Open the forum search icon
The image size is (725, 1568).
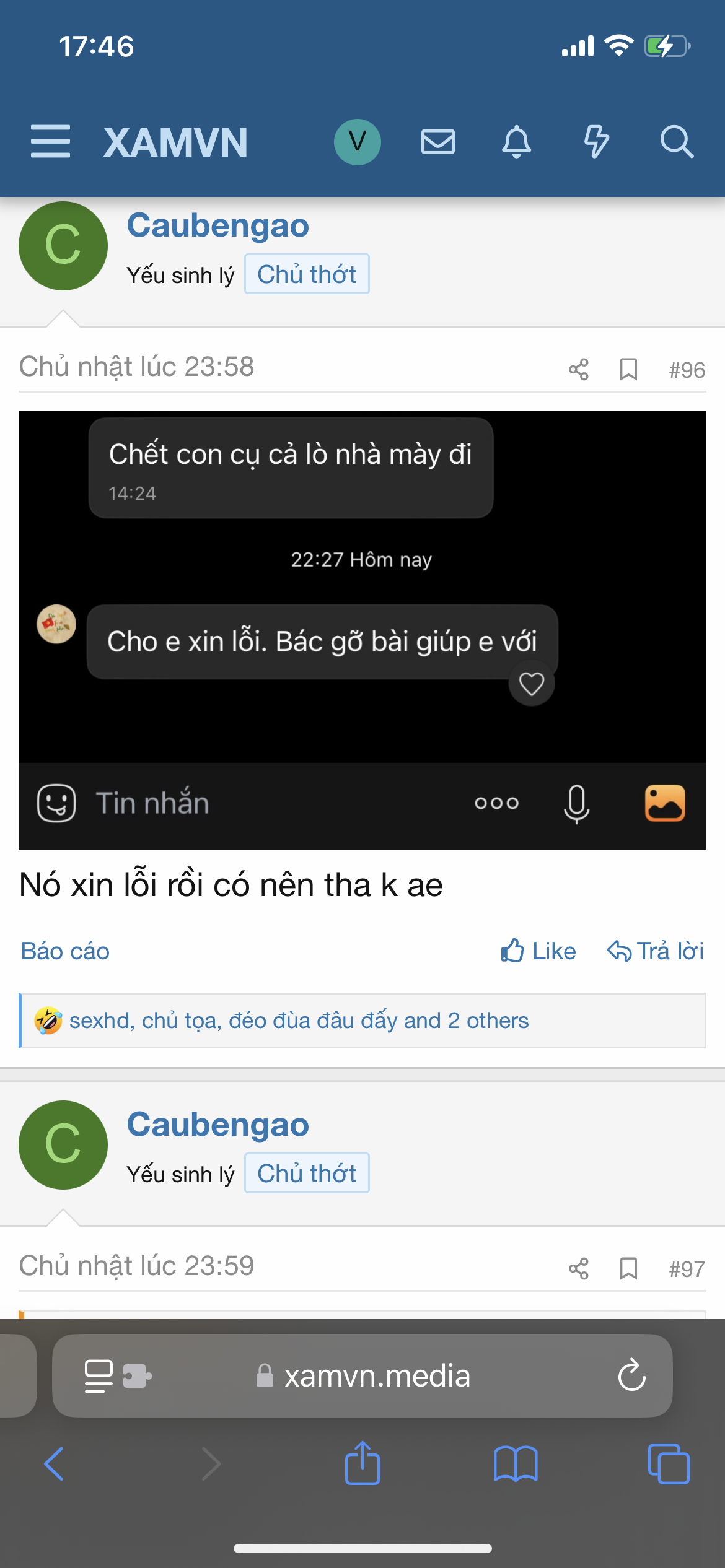[676, 142]
